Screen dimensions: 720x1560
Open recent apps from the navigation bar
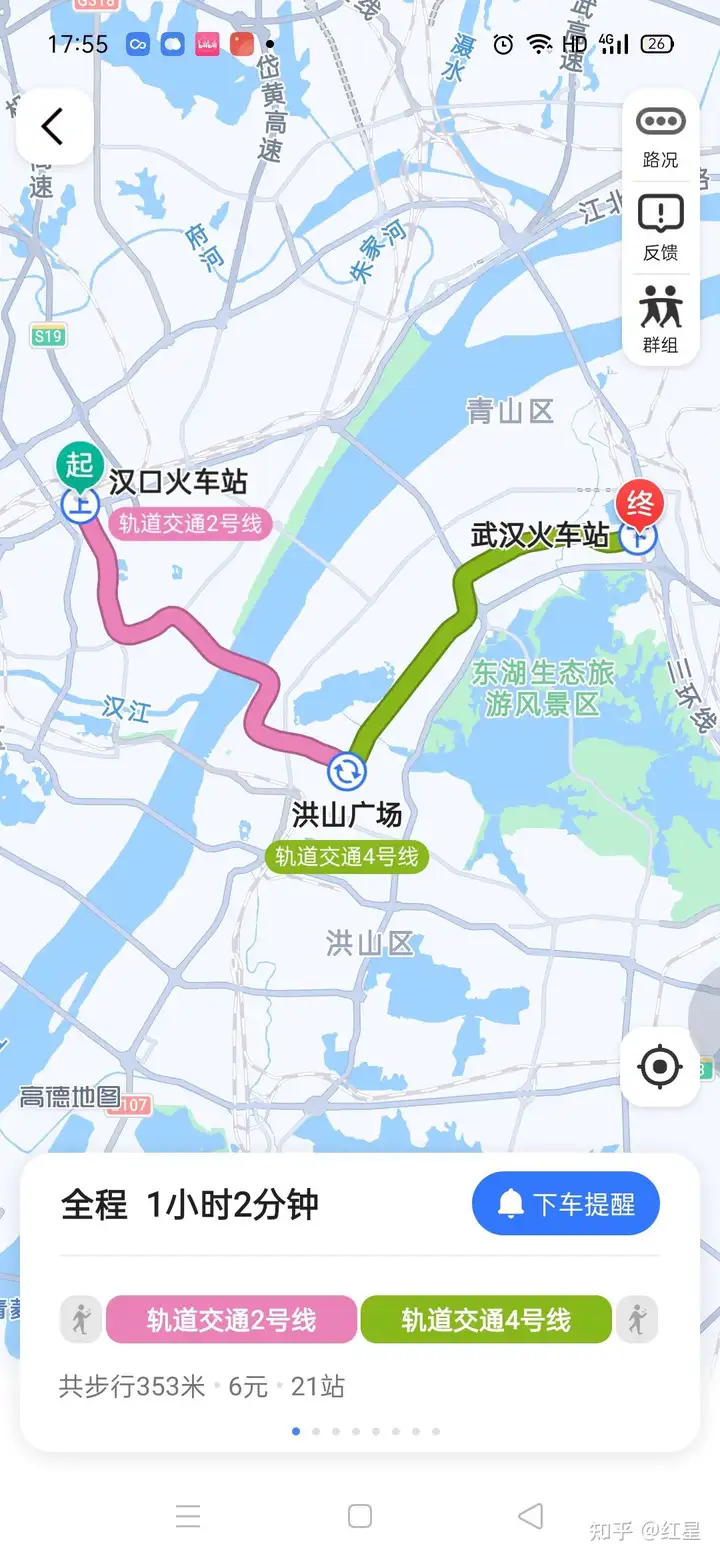[188, 1516]
